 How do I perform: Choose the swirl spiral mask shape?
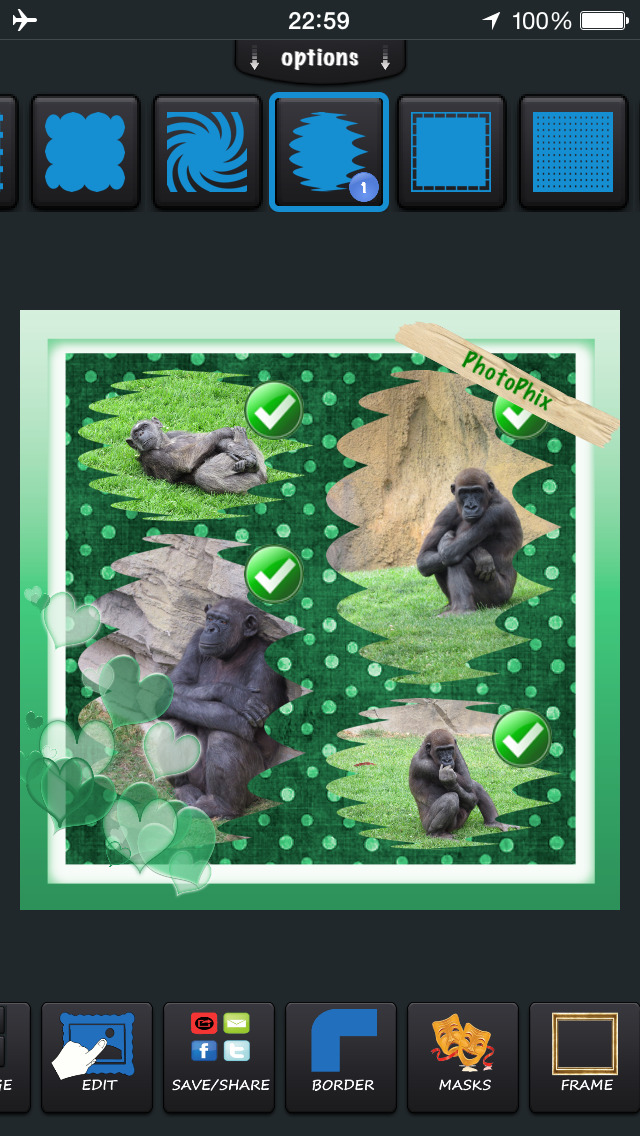coord(207,152)
